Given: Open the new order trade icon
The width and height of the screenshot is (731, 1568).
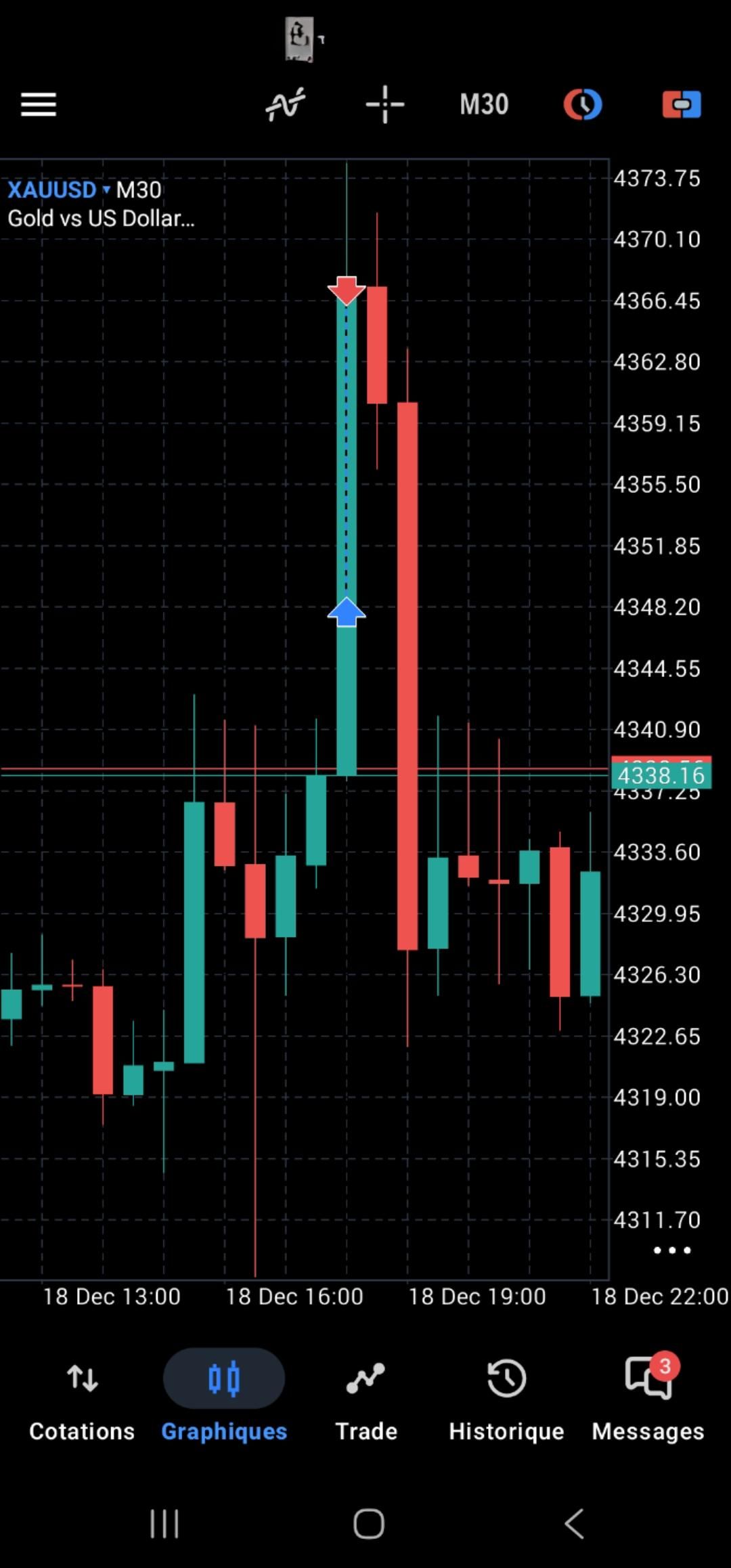Looking at the screenshot, I should [583, 105].
